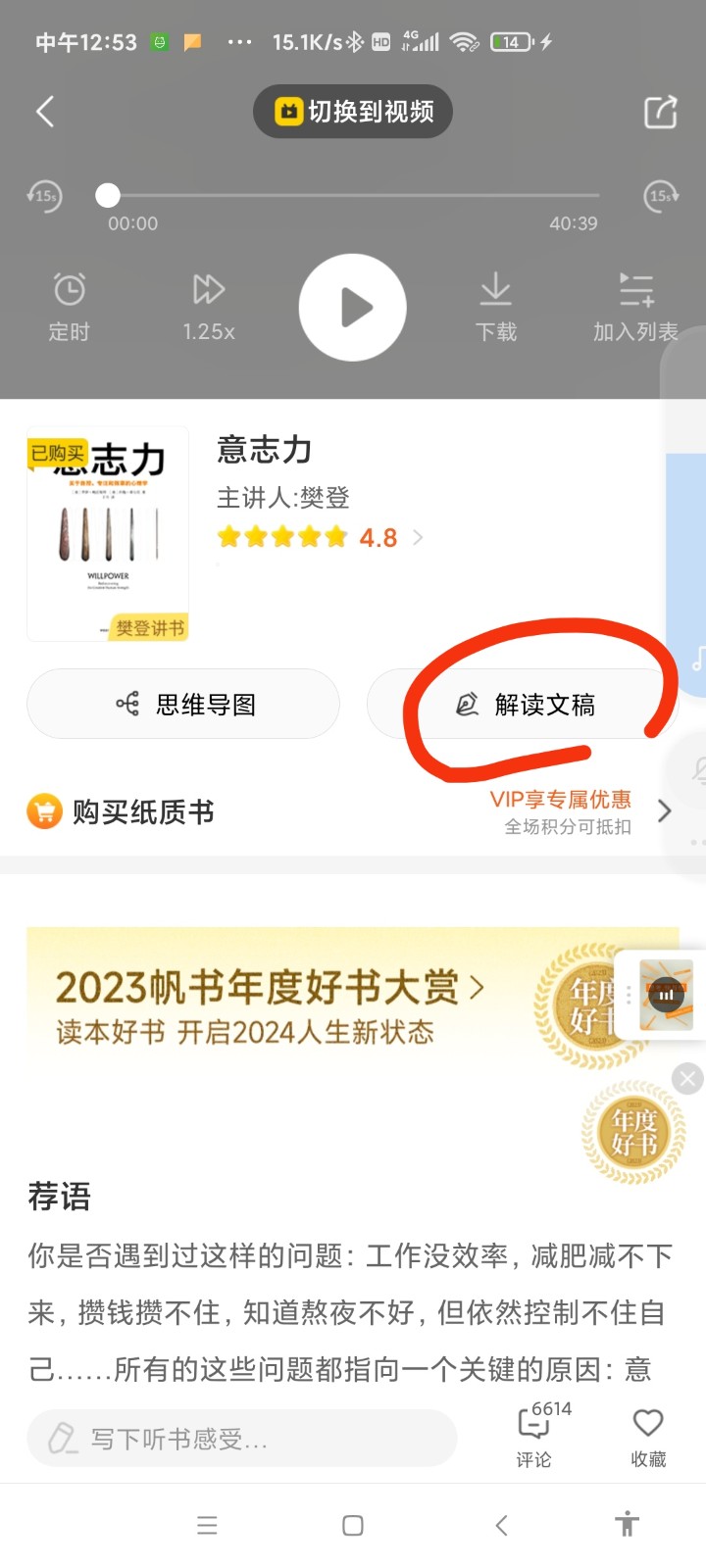The image size is (706, 1568).
Task: Add to playlist with 加入列表
Action: point(635,308)
